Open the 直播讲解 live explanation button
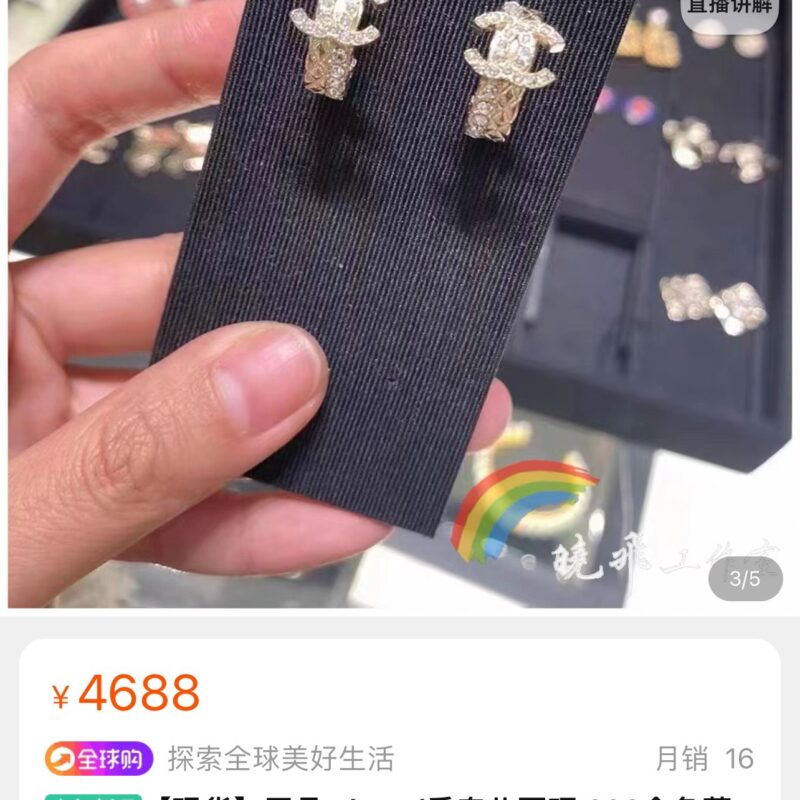 coord(730,10)
